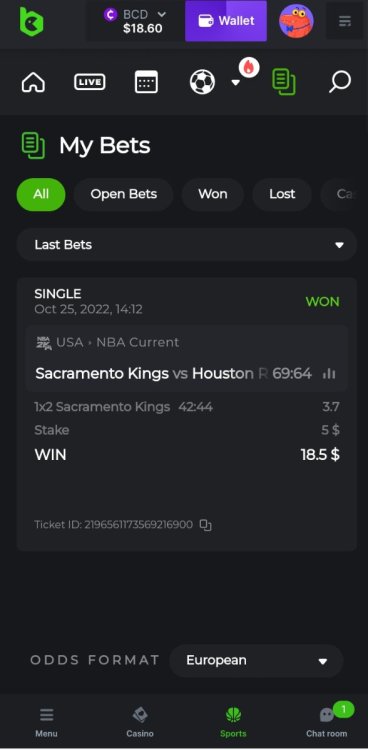Copy the Ticket ID
The height and width of the screenshot is (750, 368).
pyautogui.click(x=205, y=525)
